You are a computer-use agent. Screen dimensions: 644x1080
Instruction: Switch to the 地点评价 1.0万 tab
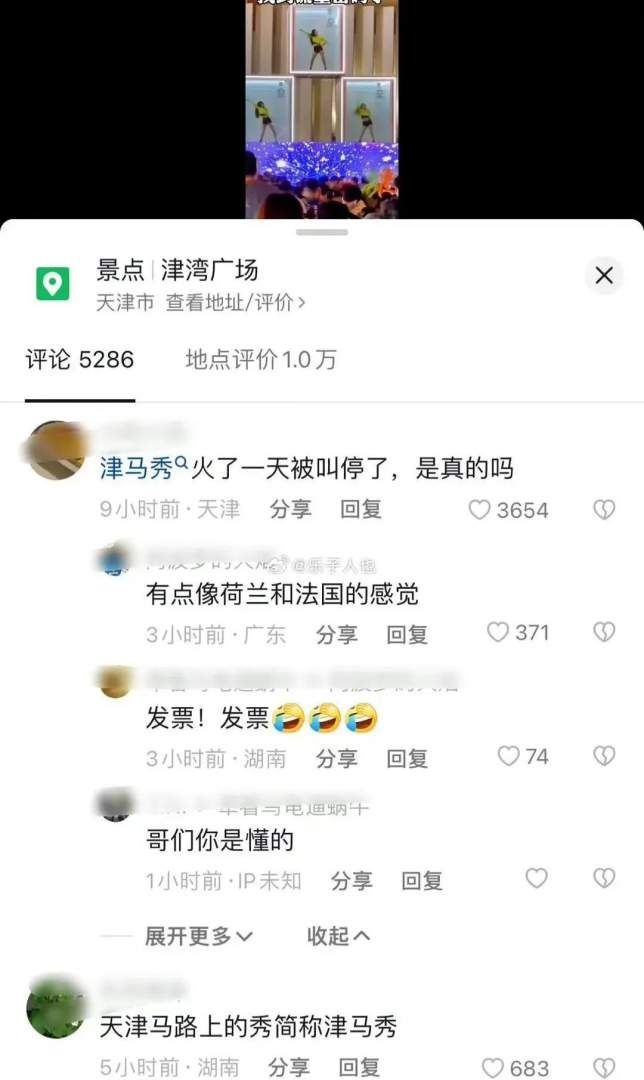coord(261,360)
